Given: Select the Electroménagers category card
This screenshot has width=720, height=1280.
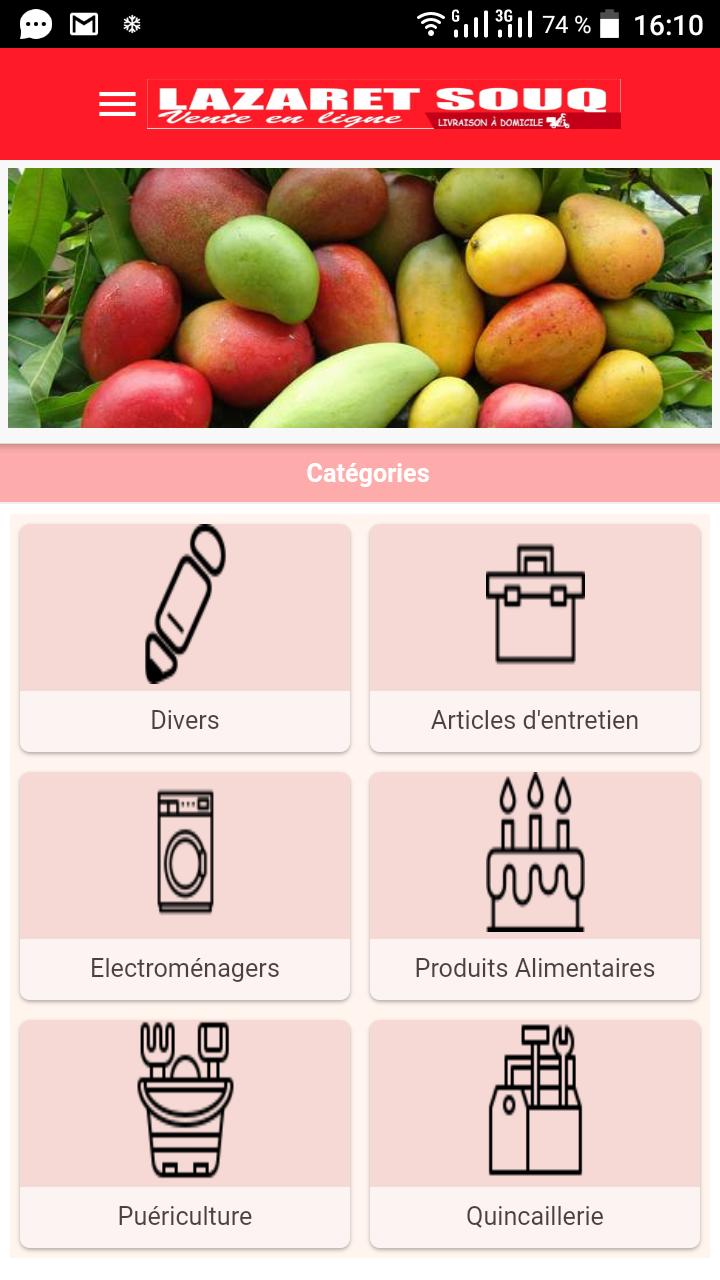Looking at the screenshot, I should click(185, 886).
